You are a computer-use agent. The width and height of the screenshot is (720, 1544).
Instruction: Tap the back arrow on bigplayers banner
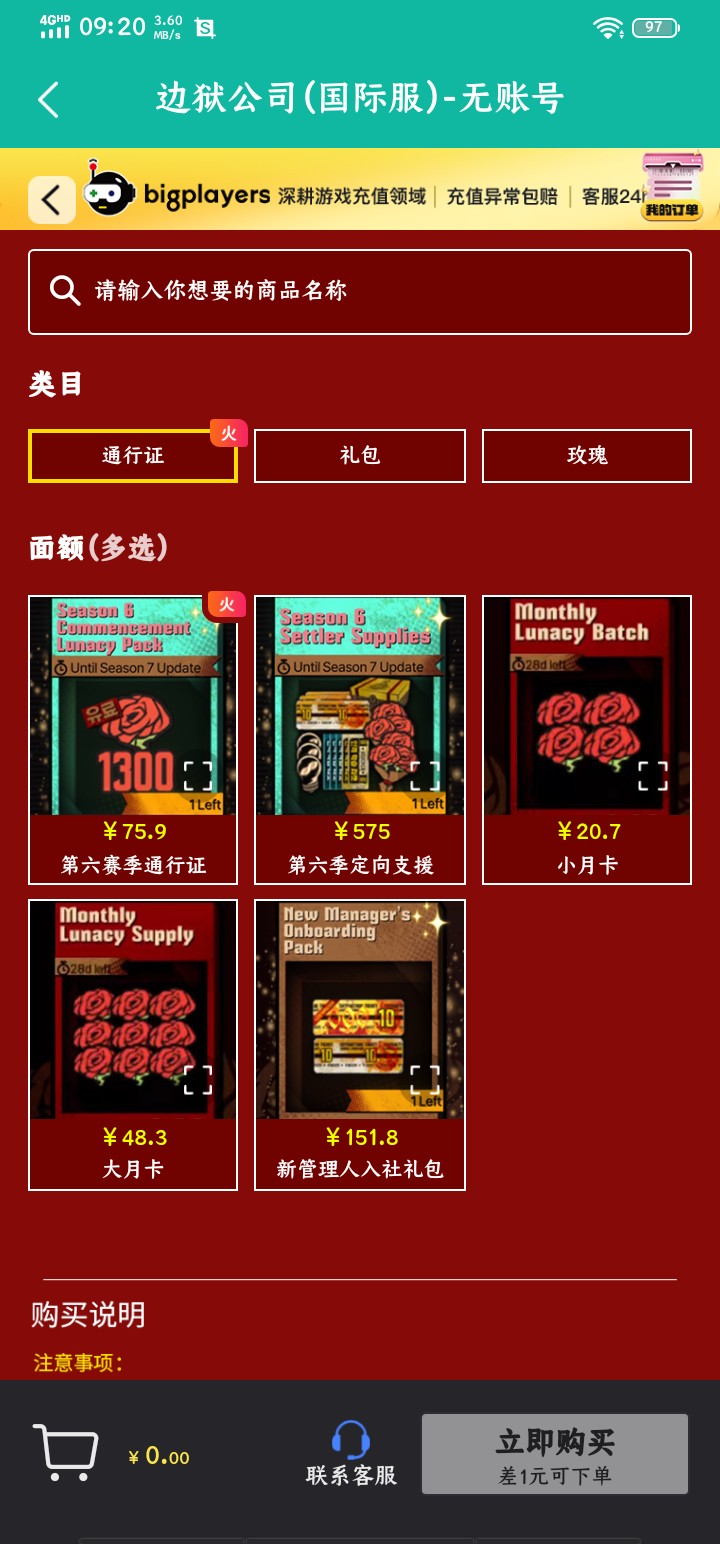[52, 199]
